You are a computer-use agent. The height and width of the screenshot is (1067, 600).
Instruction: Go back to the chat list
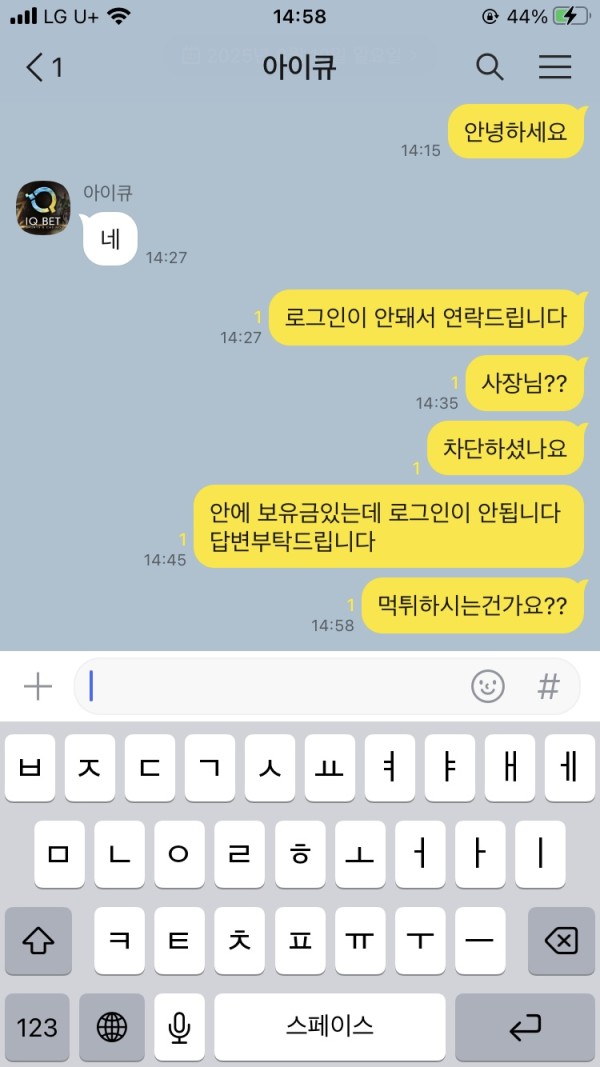pyautogui.click(x=42, y=67)
